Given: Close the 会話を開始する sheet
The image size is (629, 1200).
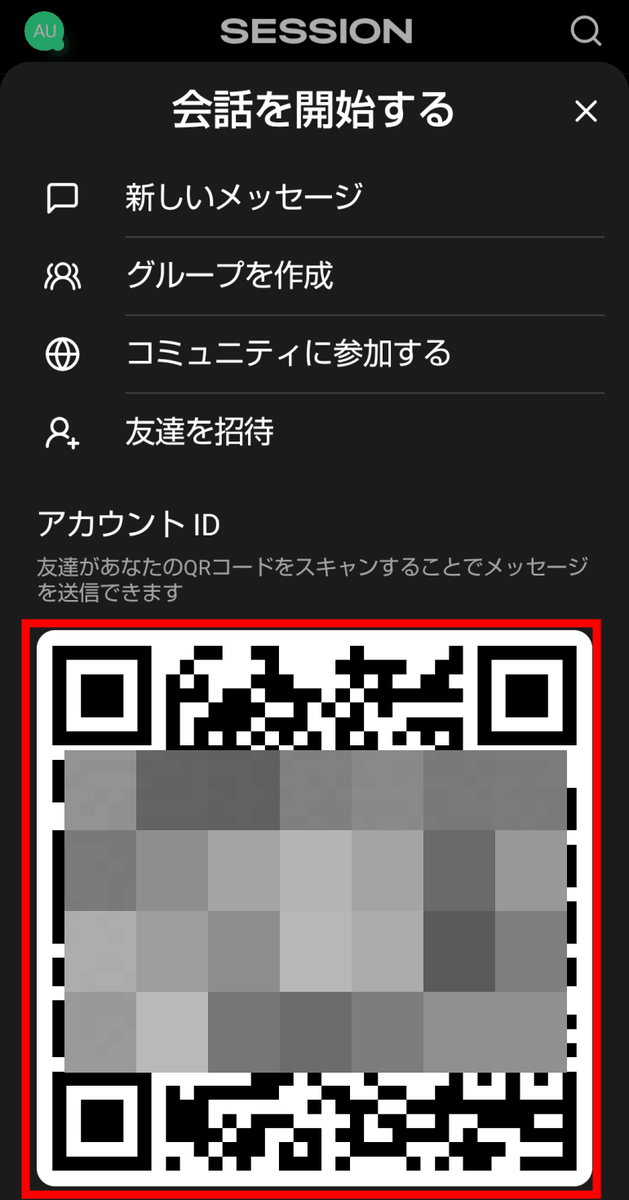Looking at the screenshot, I should pyautogui.click(x=586, y=111).
